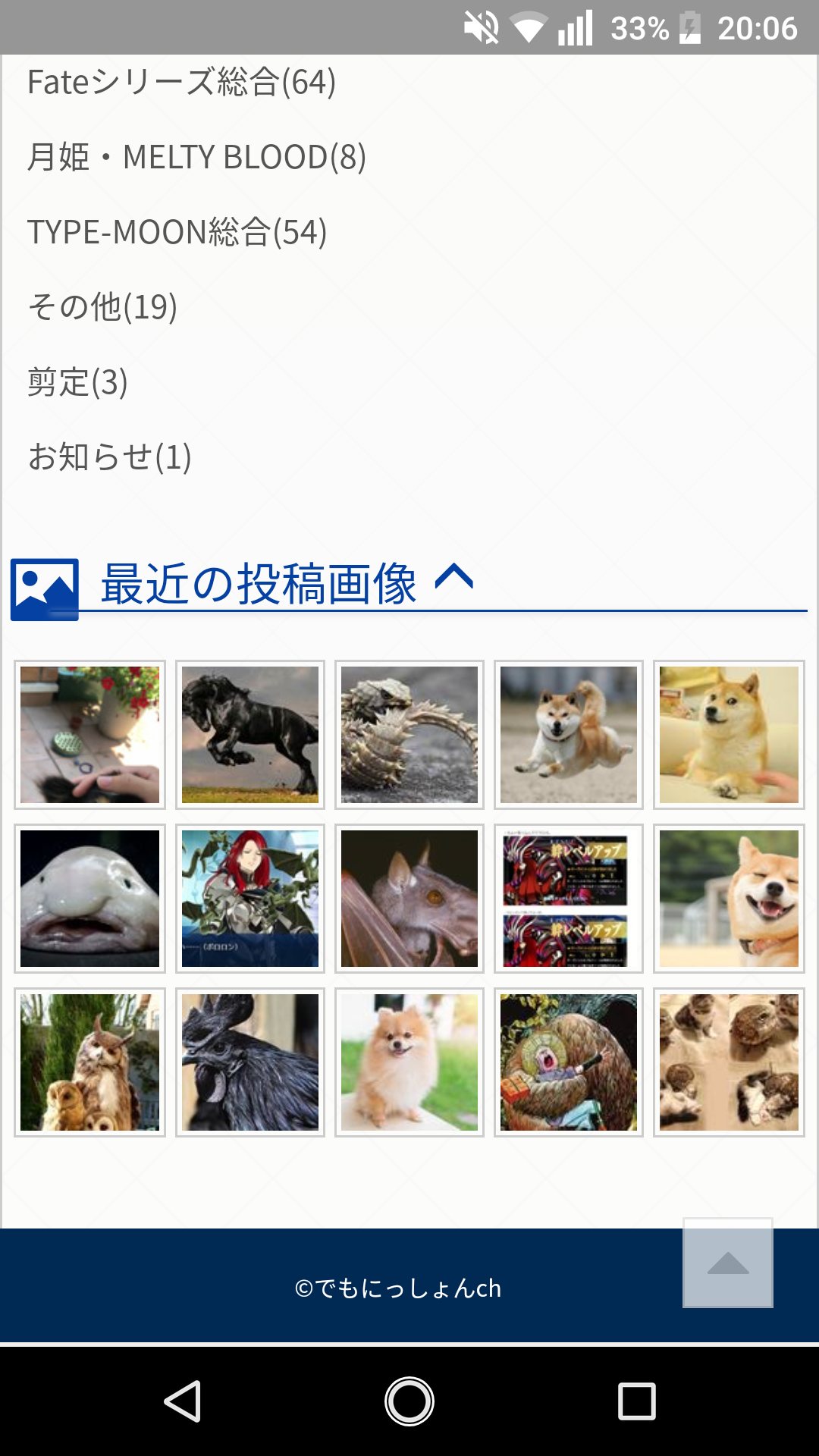The image size is (819, 1456).
Task: Open the recent apps overview
Action: tap(636, 1401)
